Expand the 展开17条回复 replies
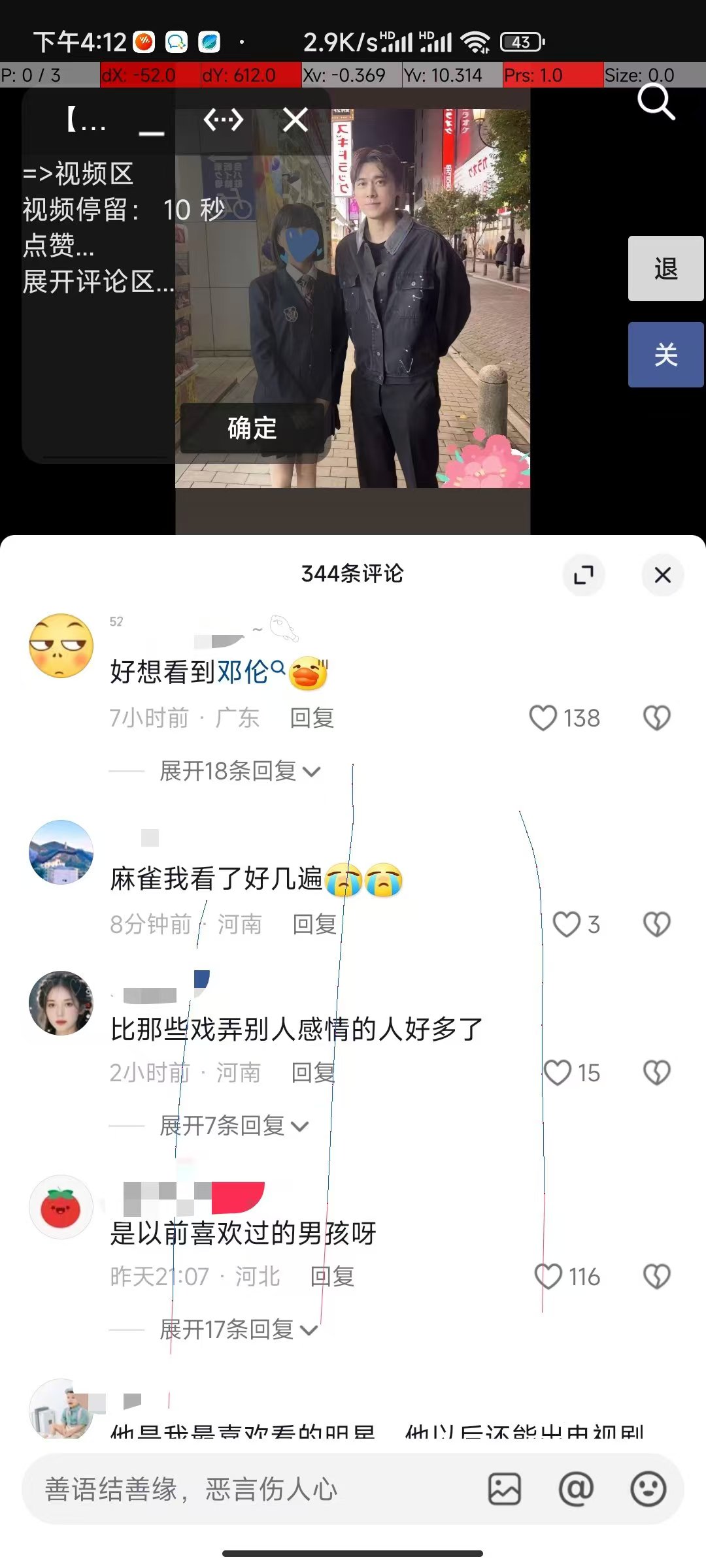The image size is (706, 1568). coord(238,1330)
